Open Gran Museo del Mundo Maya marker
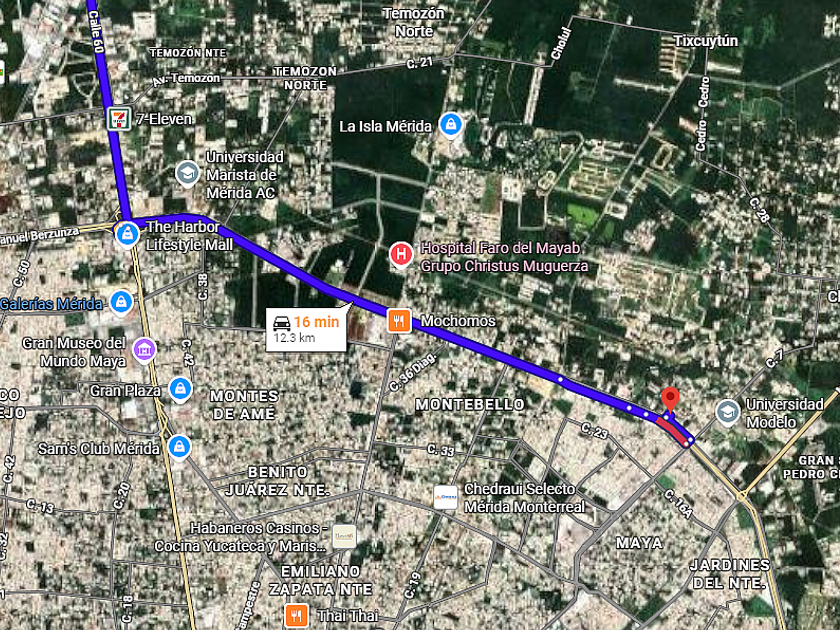 144,349
